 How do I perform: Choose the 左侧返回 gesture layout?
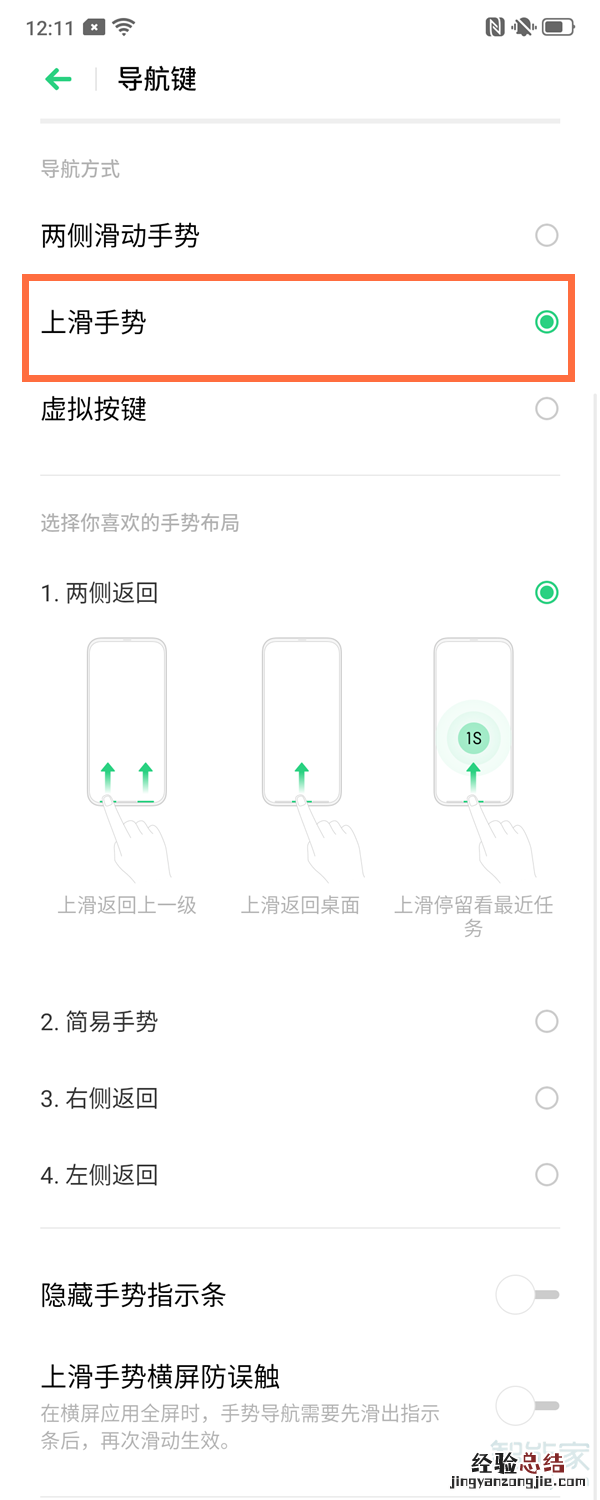[546, 1175]
